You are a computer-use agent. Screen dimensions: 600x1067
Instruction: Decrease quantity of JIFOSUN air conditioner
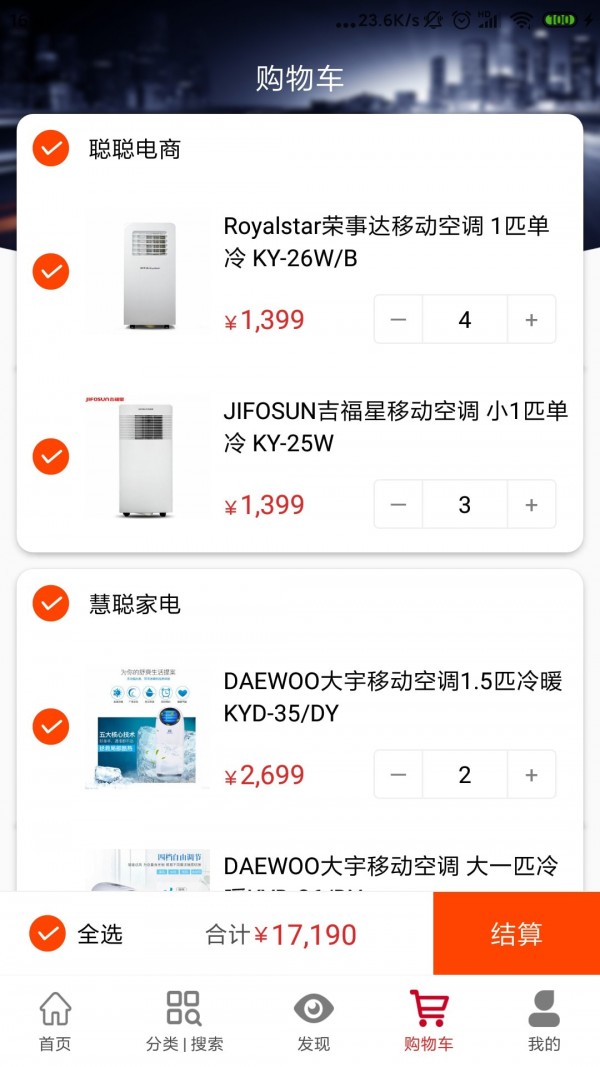(399, 504)
